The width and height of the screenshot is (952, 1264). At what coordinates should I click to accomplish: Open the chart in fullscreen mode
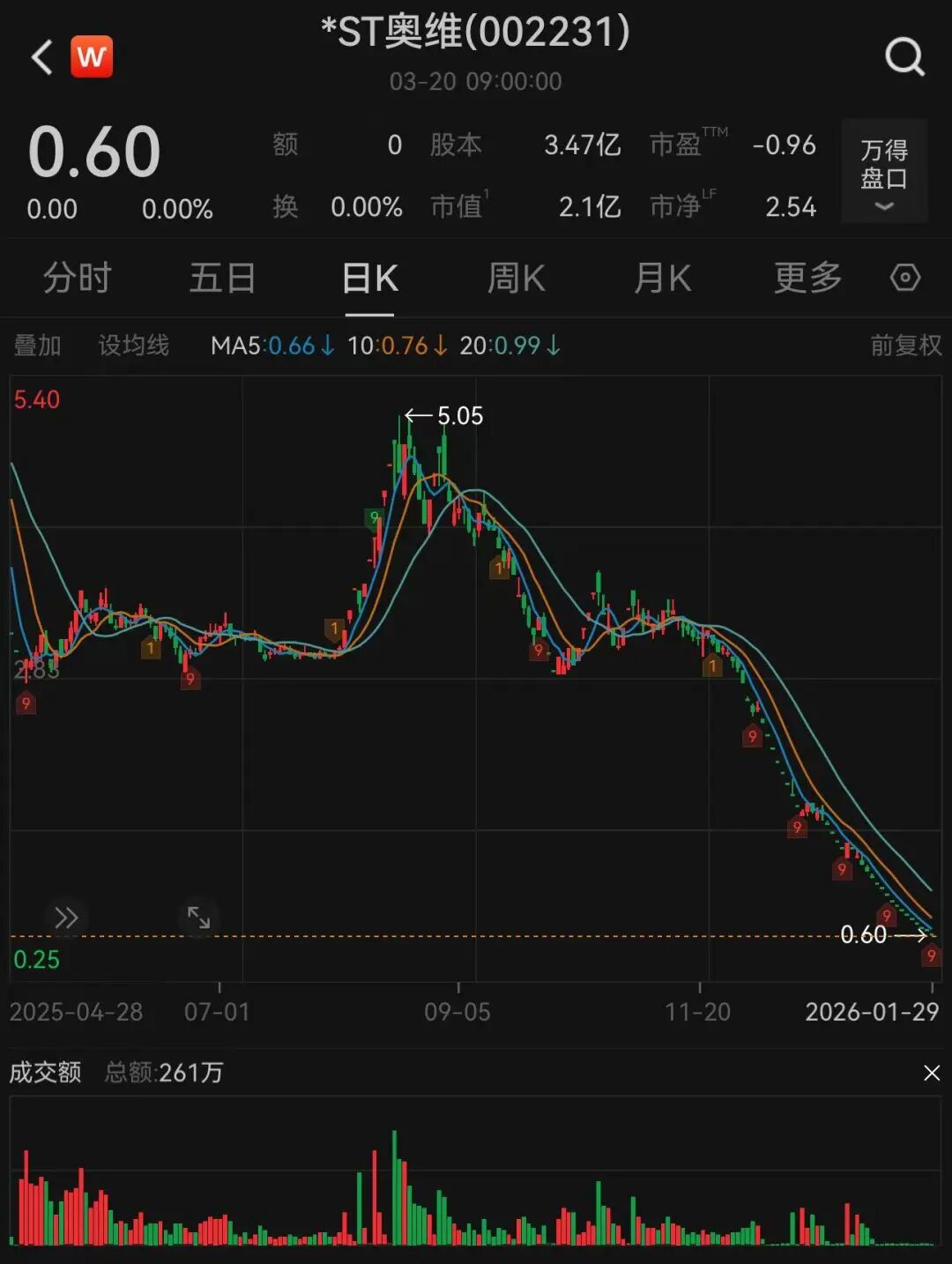tap(198, 918)
